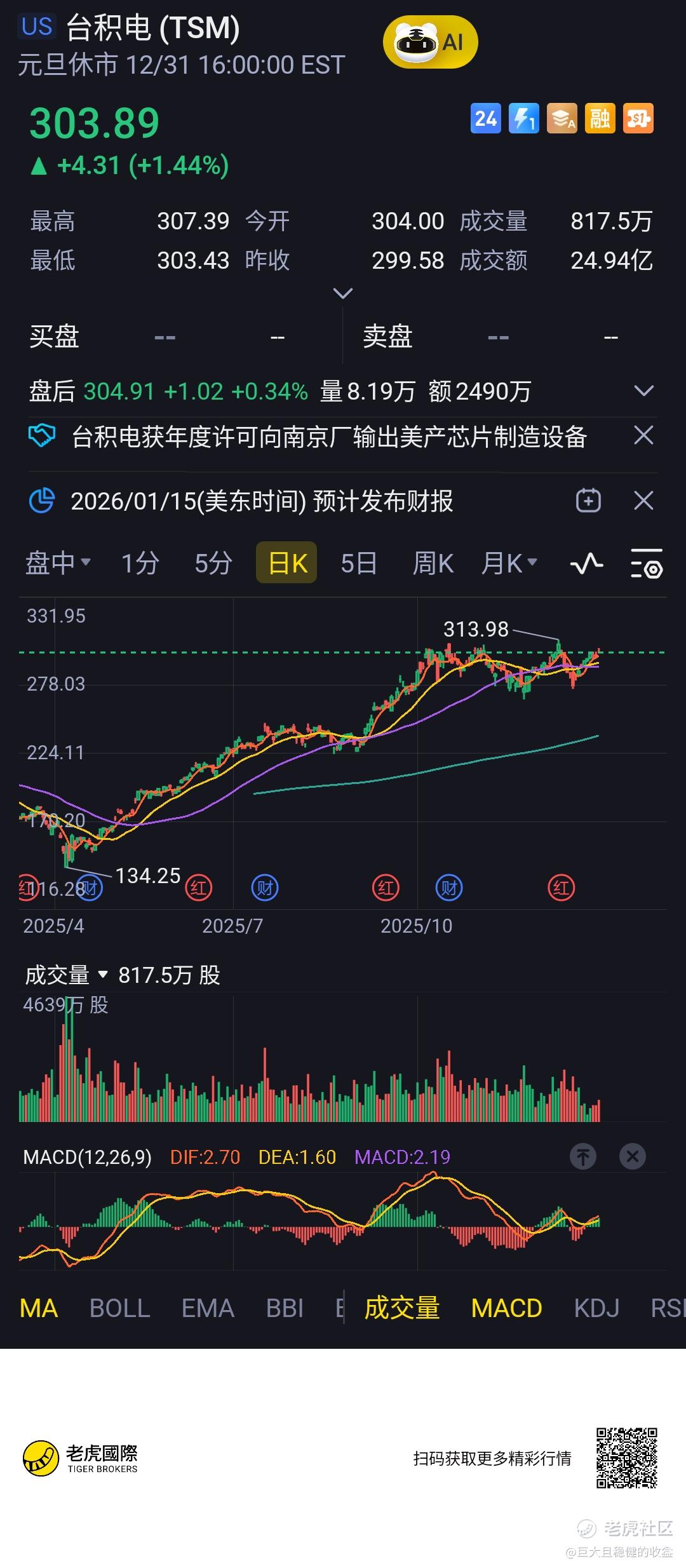Enable the KDJ sub-indicator
This screenshot has width=686, height=1568.
[x=596, y=1308]
